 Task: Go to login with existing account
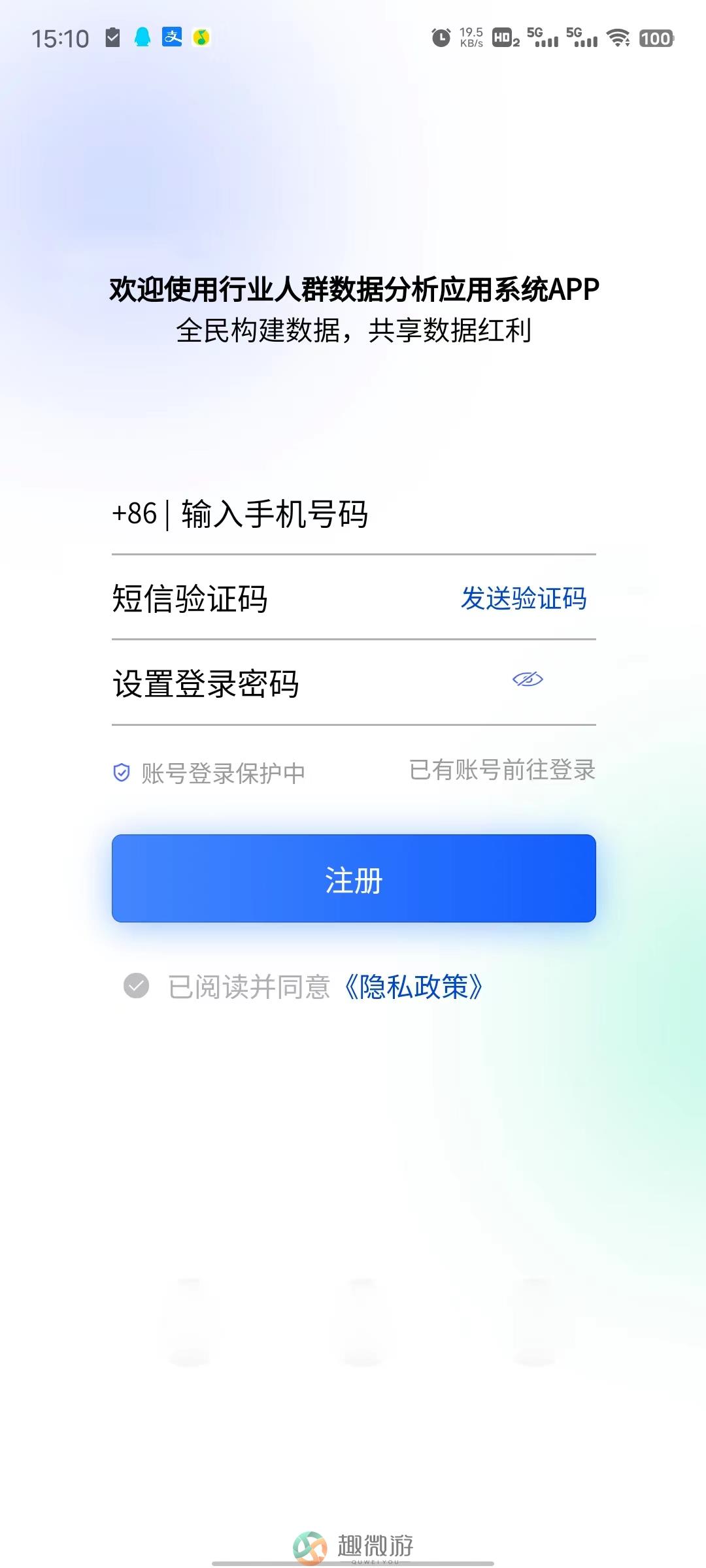pyautogui.click(x=502, y=770)
